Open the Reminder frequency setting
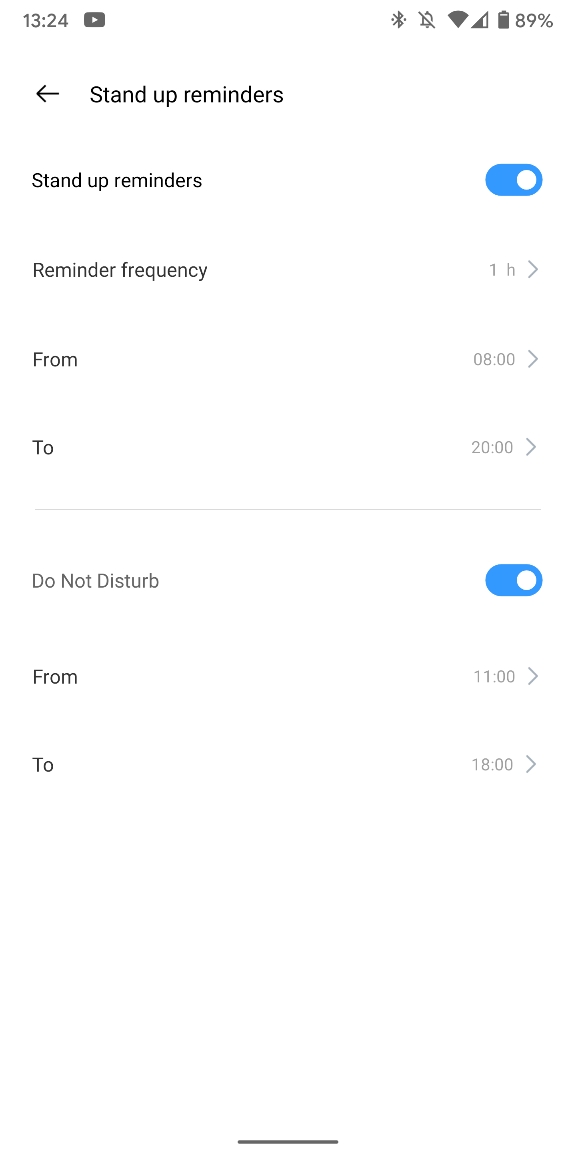Screen dimensions: 576x1152 click(x=288, y=270)
